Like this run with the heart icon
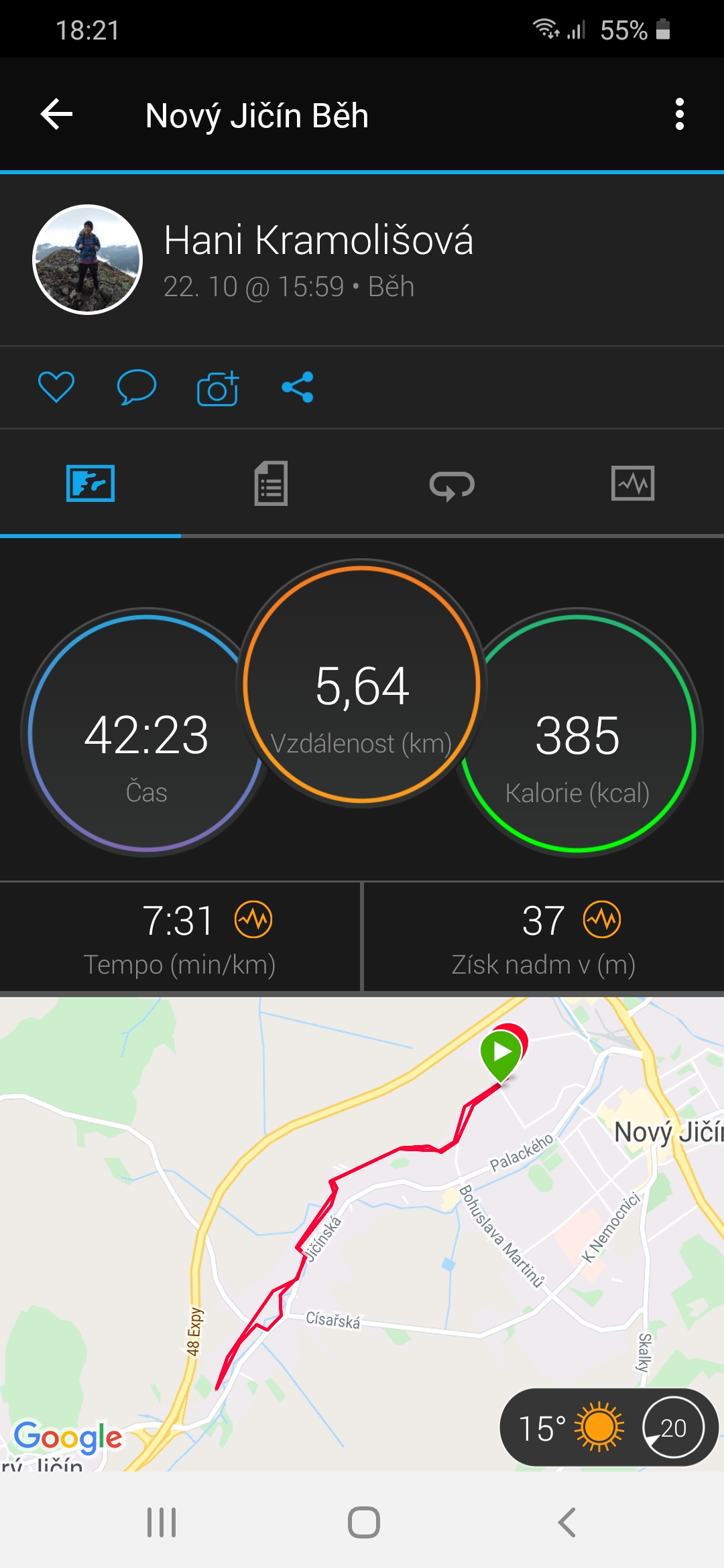Viewport: 724px width, 1568px height. click(56, 387)
